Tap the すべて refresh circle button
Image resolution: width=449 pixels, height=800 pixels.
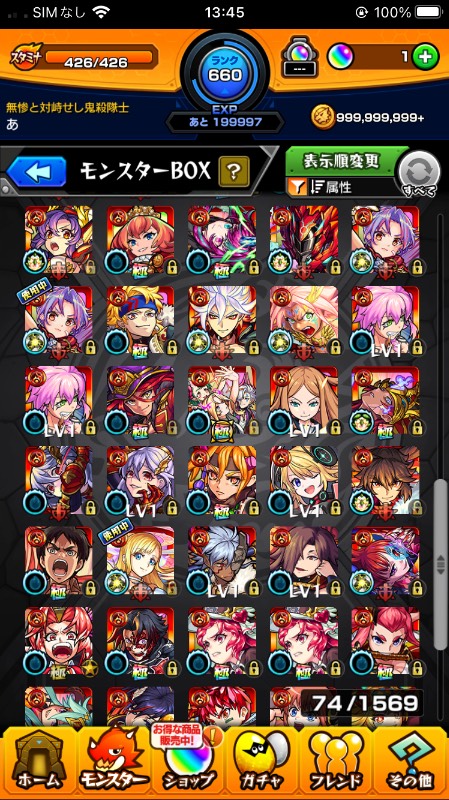(x=419, y=173)
